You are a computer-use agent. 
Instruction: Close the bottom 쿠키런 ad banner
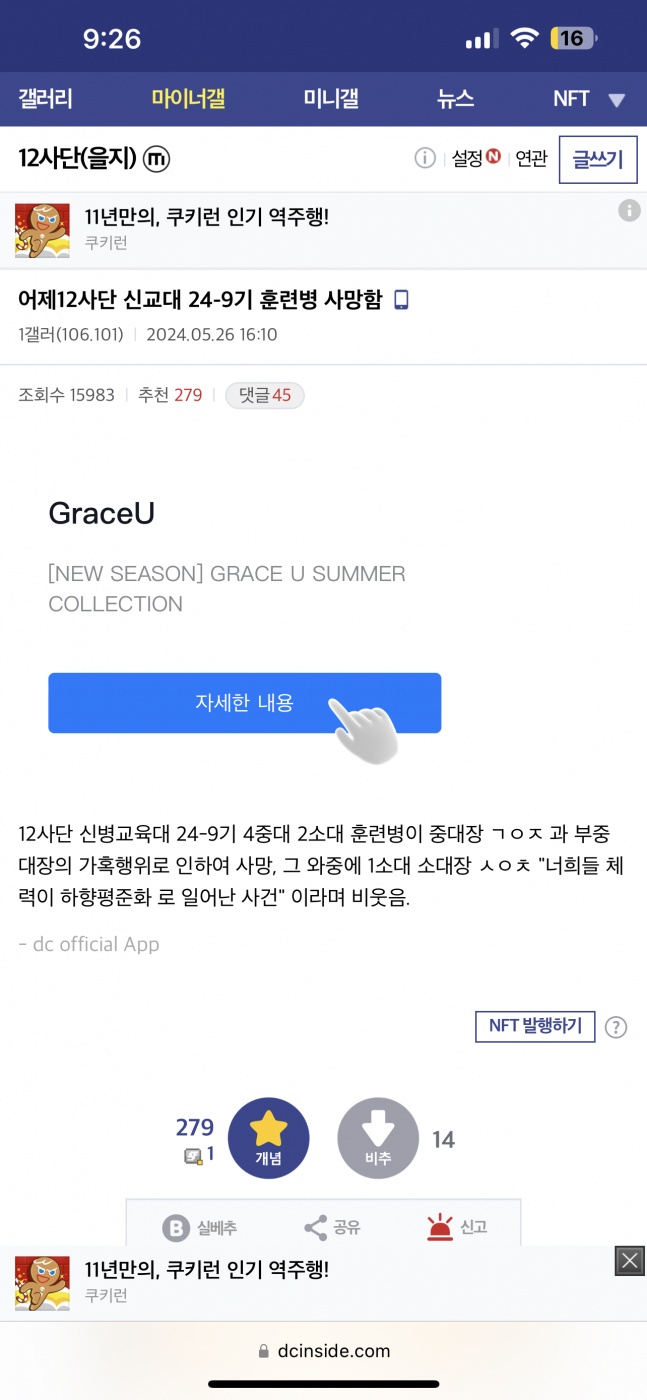coord(629,1261)
